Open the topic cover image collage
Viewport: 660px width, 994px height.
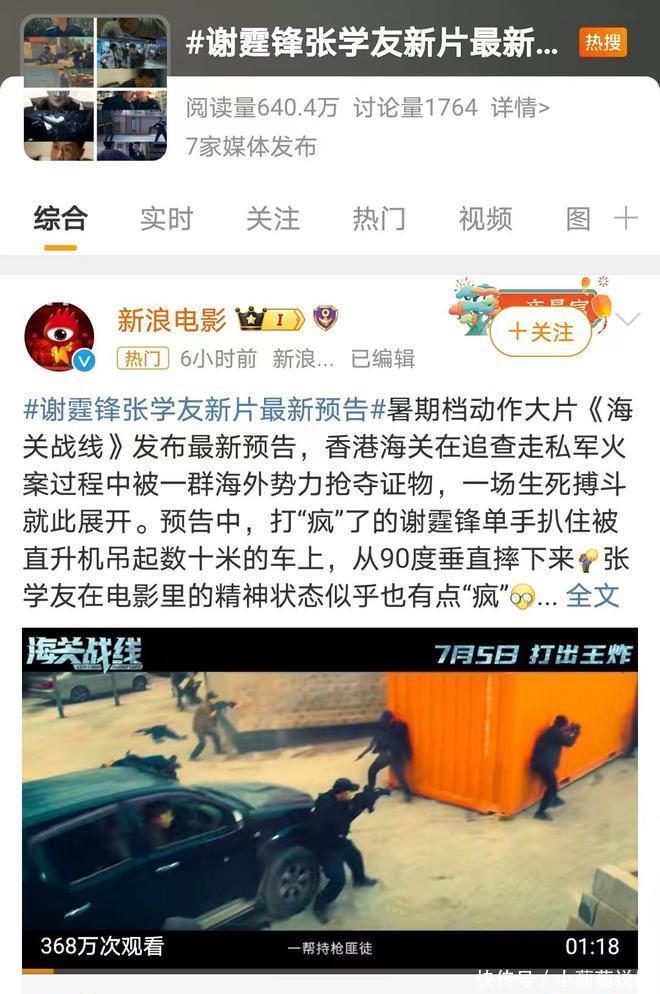(x=96, y=88)
